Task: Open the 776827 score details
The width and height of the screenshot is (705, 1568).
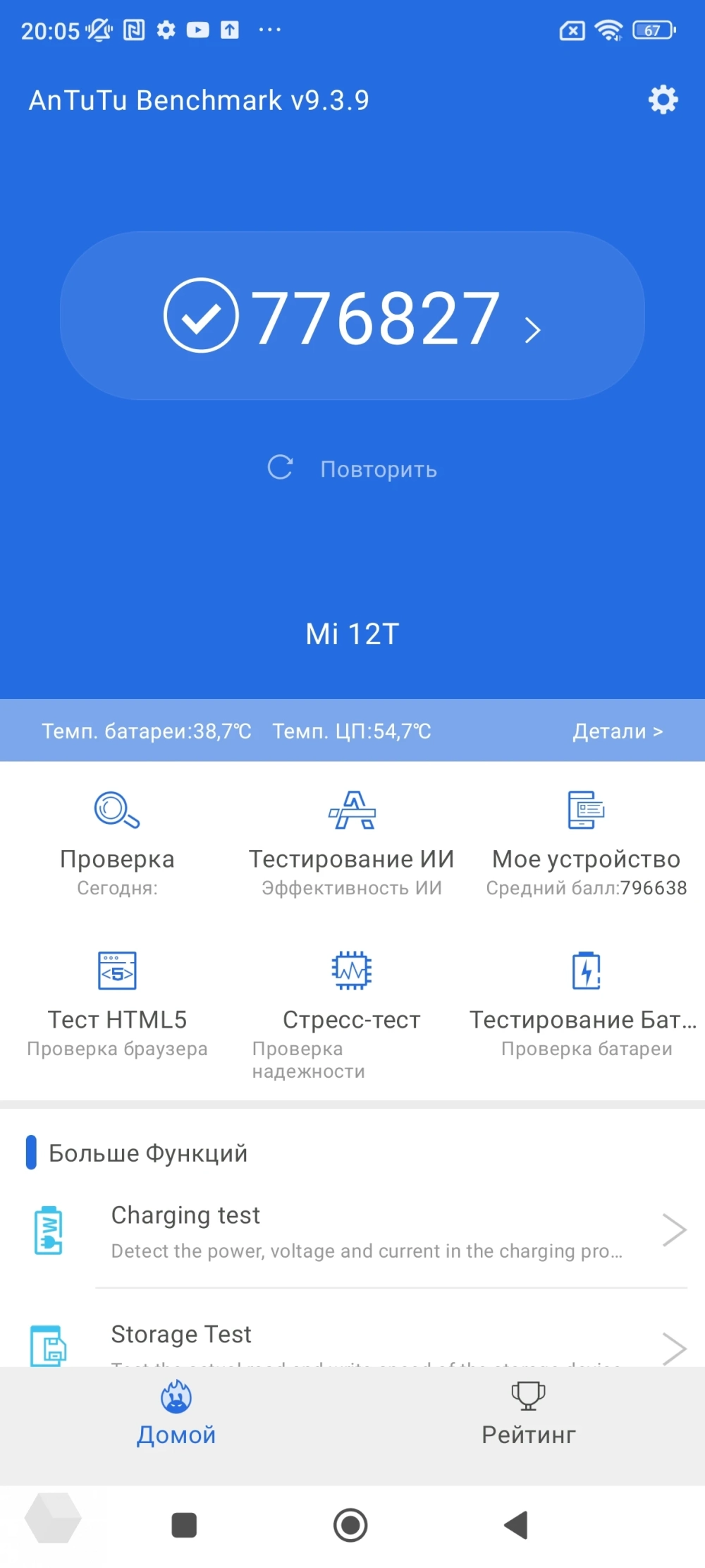Action: pyautogui.click(x=352, y=317)
